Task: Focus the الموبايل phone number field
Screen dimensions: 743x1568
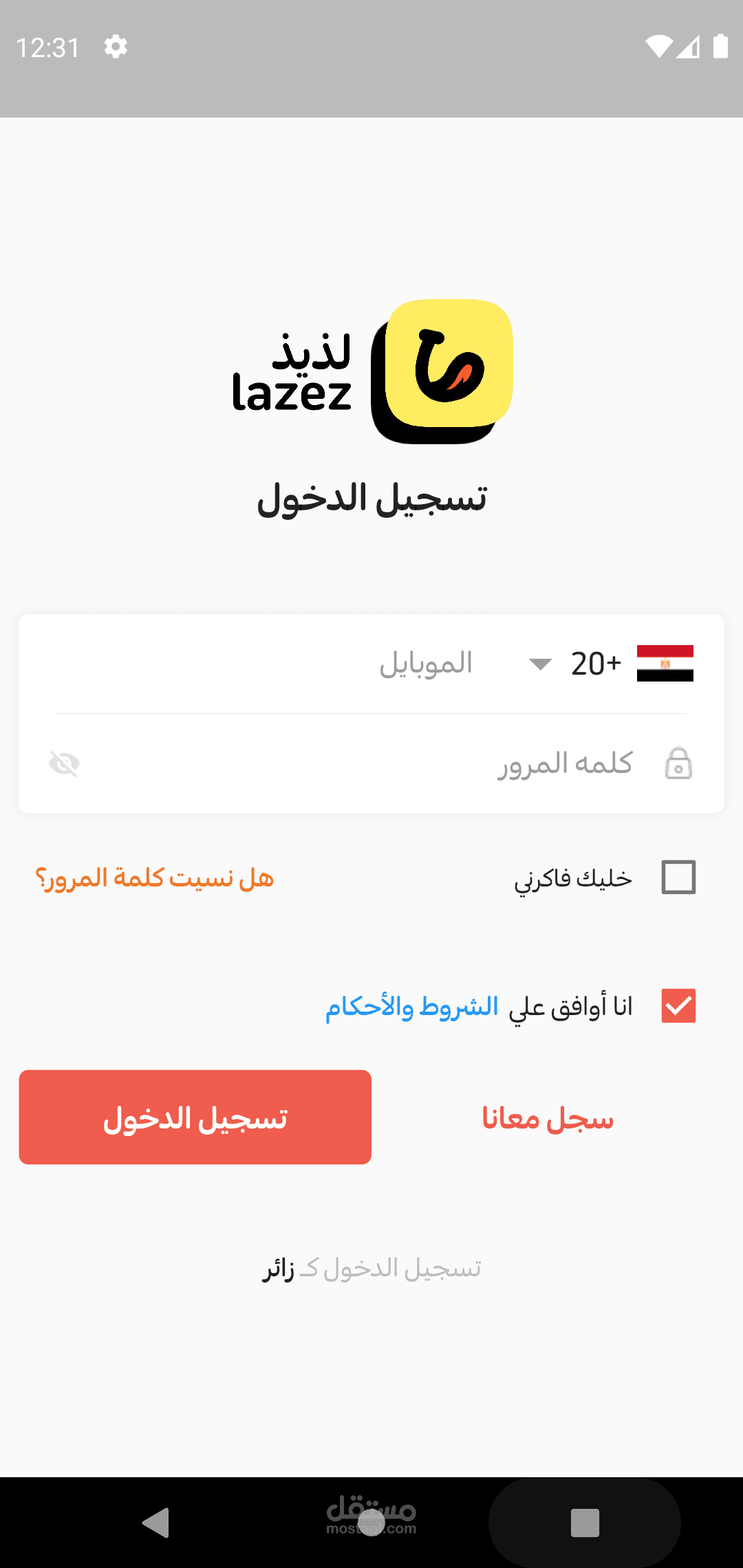Action: 310,664
